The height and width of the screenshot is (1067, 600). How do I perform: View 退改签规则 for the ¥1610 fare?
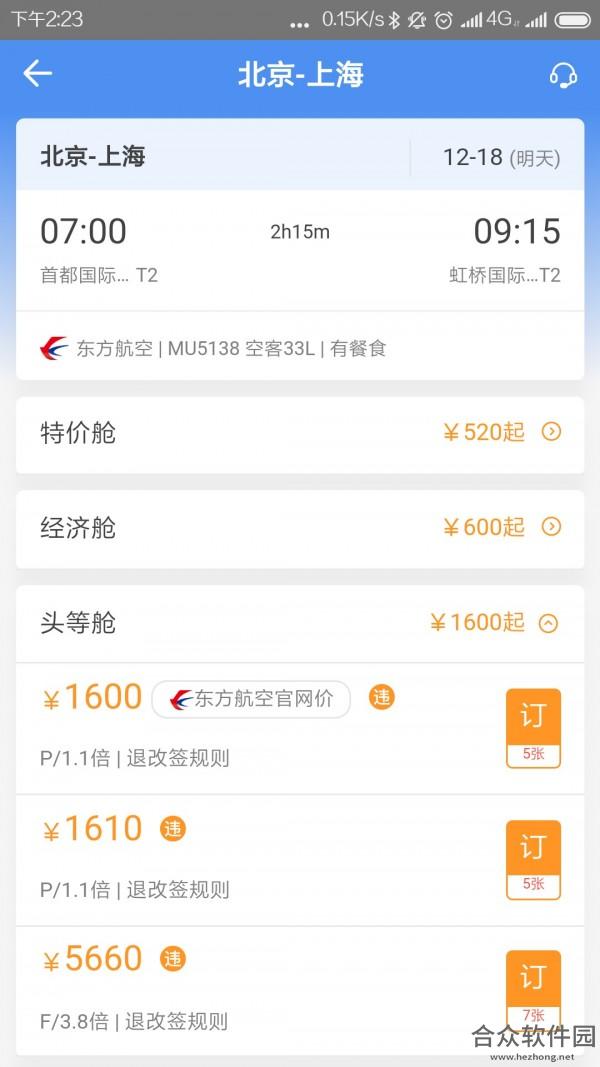pyautogui.click(x=178, y=889)
